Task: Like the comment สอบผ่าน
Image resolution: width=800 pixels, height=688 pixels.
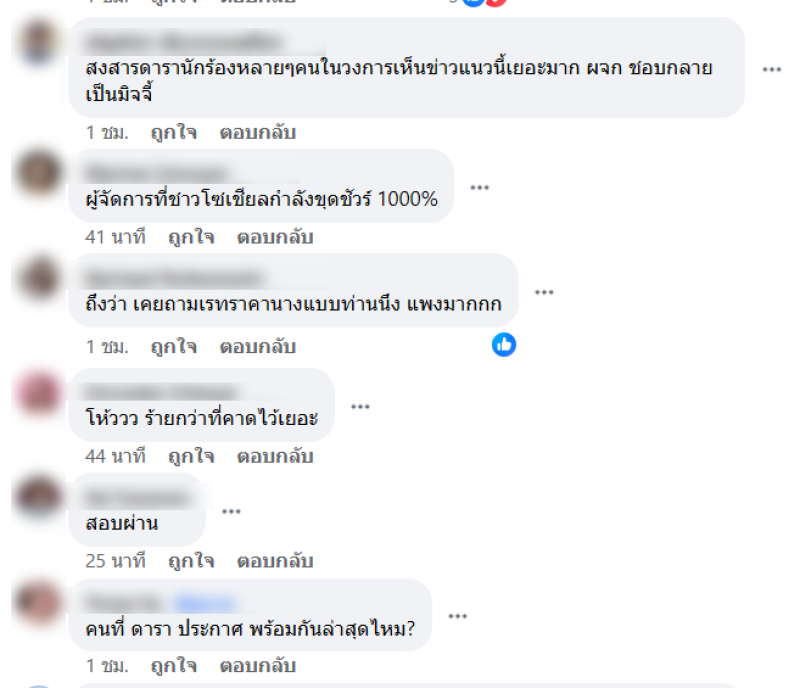Action: click(191, 560)
